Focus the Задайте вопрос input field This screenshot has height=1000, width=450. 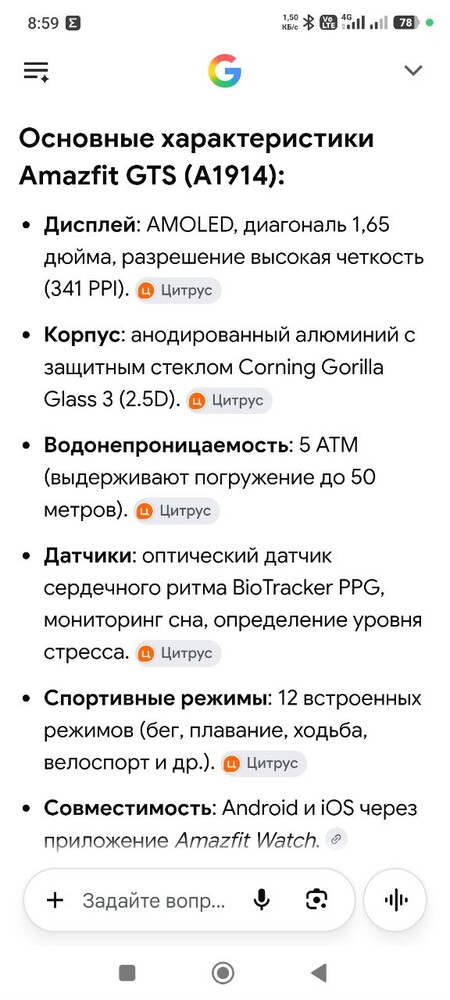[154, 901]
